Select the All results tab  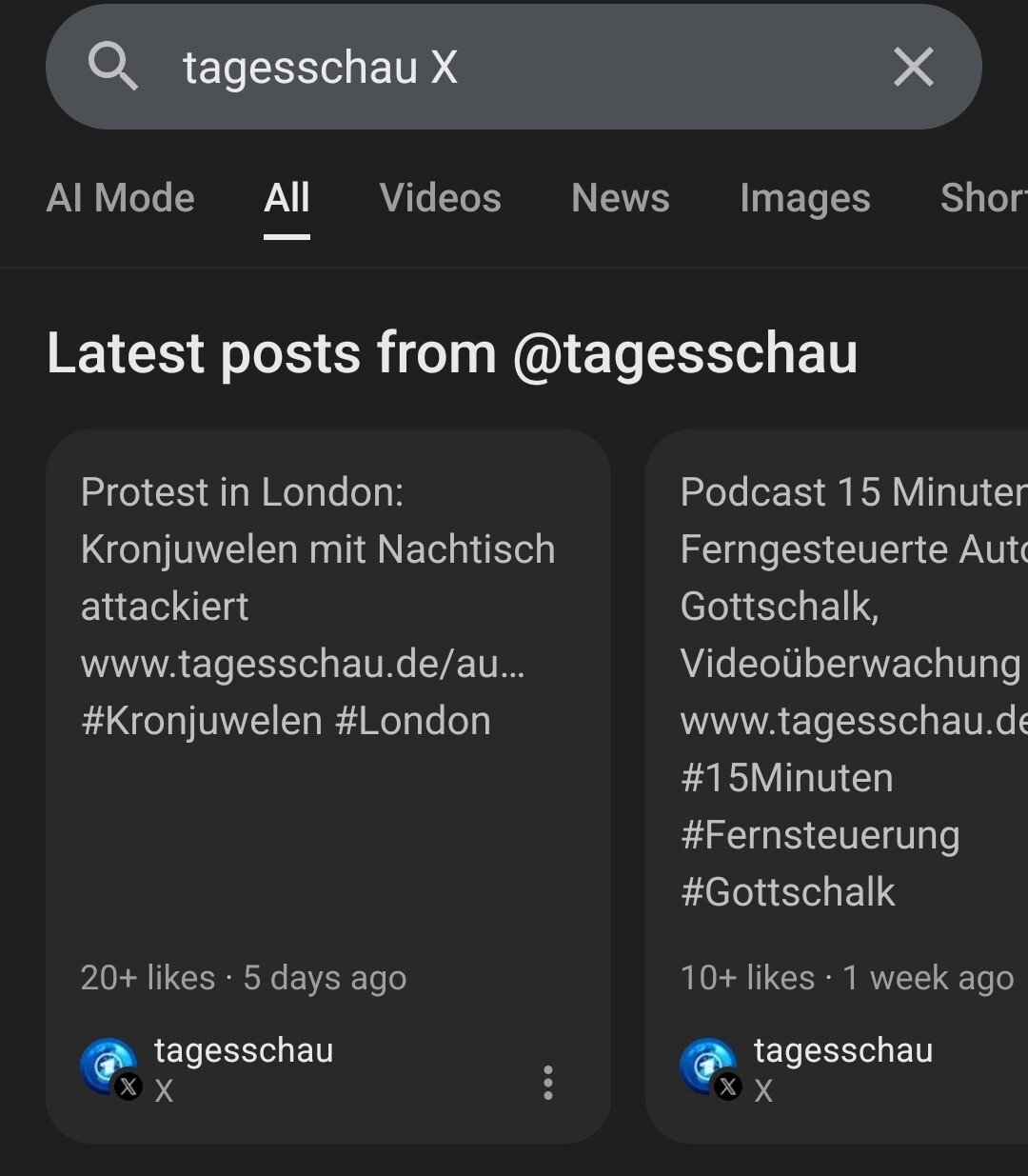[287, 198]
